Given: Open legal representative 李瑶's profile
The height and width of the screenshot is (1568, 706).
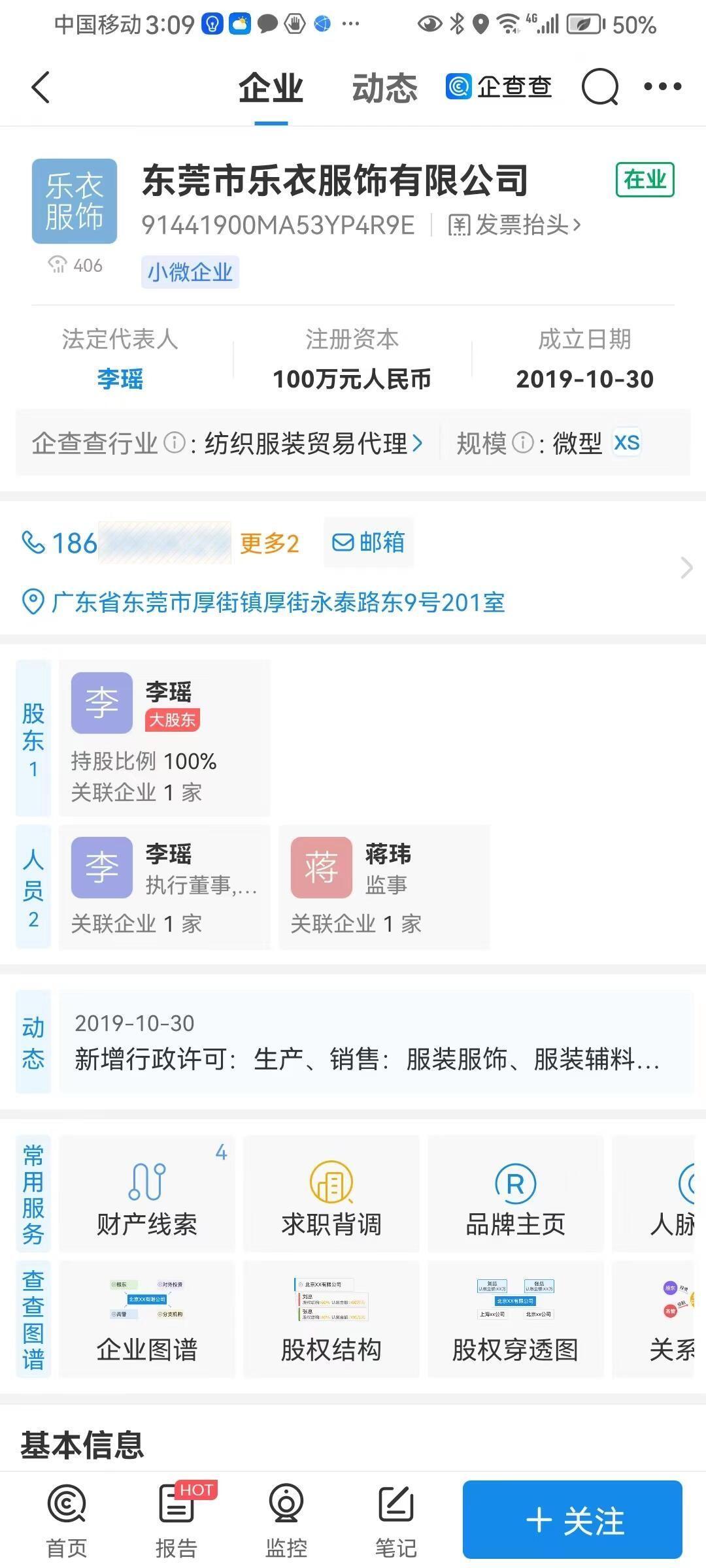Looking at the screenshot, I should pyautogui.click(x=120, y=379).
